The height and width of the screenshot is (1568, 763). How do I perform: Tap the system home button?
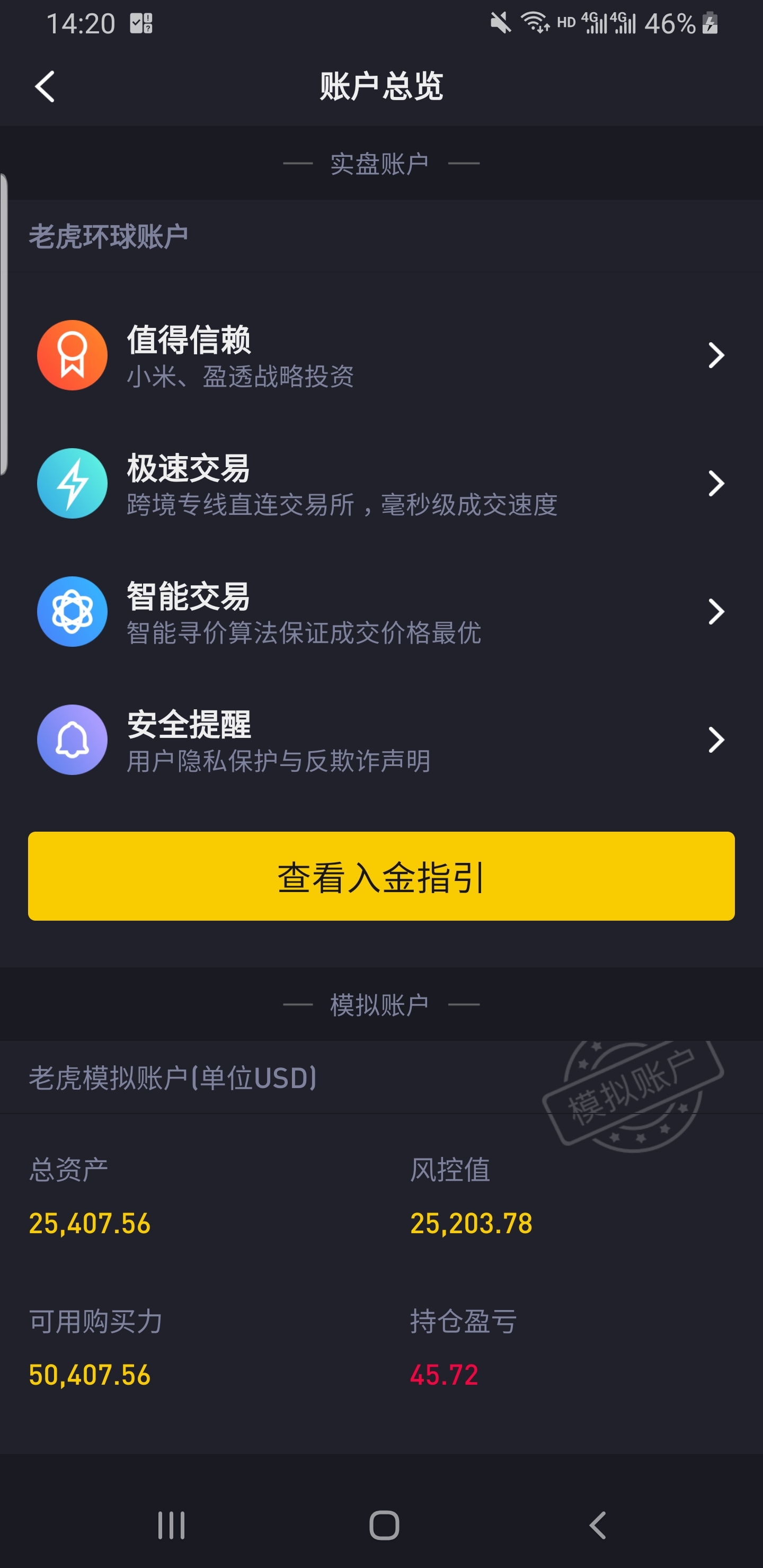click(384, 1526)
